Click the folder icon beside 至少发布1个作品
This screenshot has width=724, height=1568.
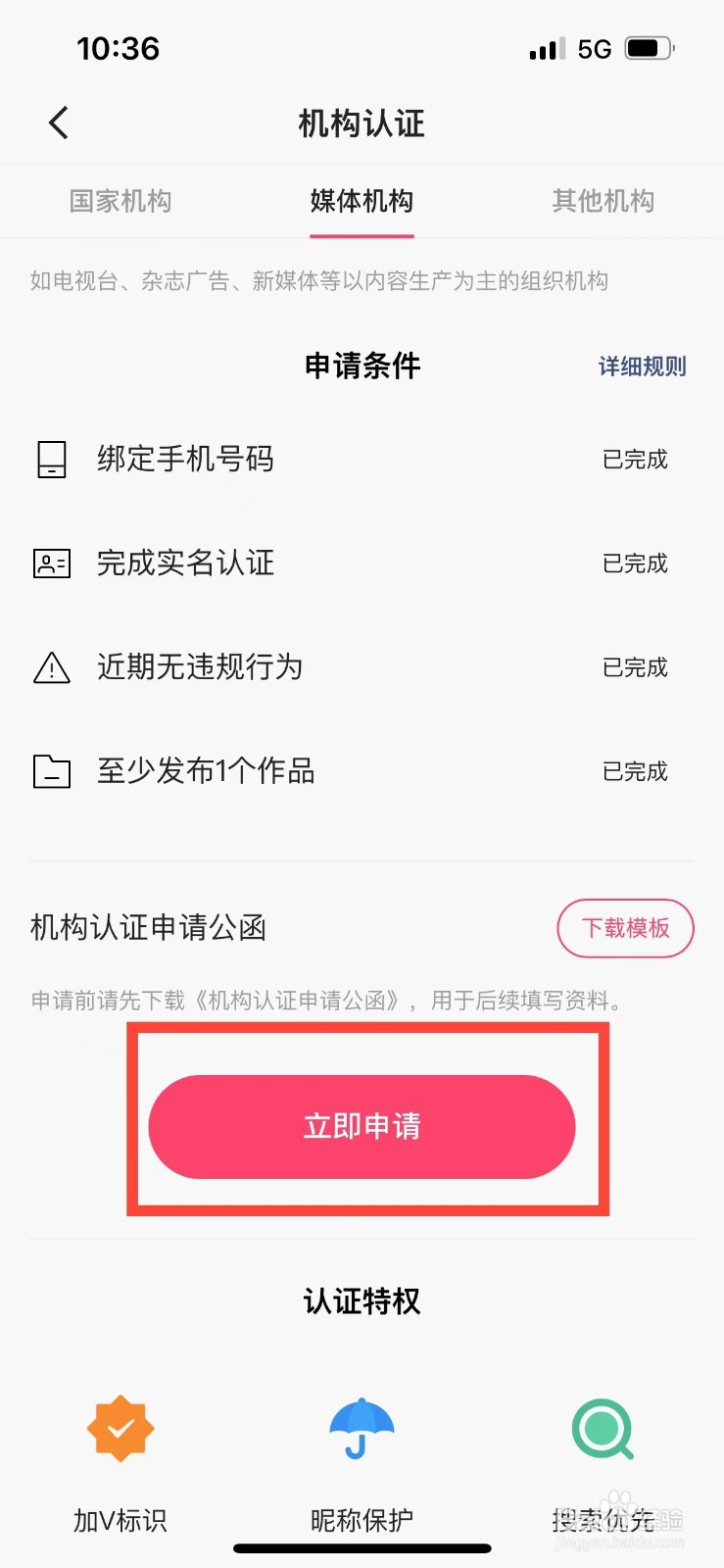pos(50,771)
